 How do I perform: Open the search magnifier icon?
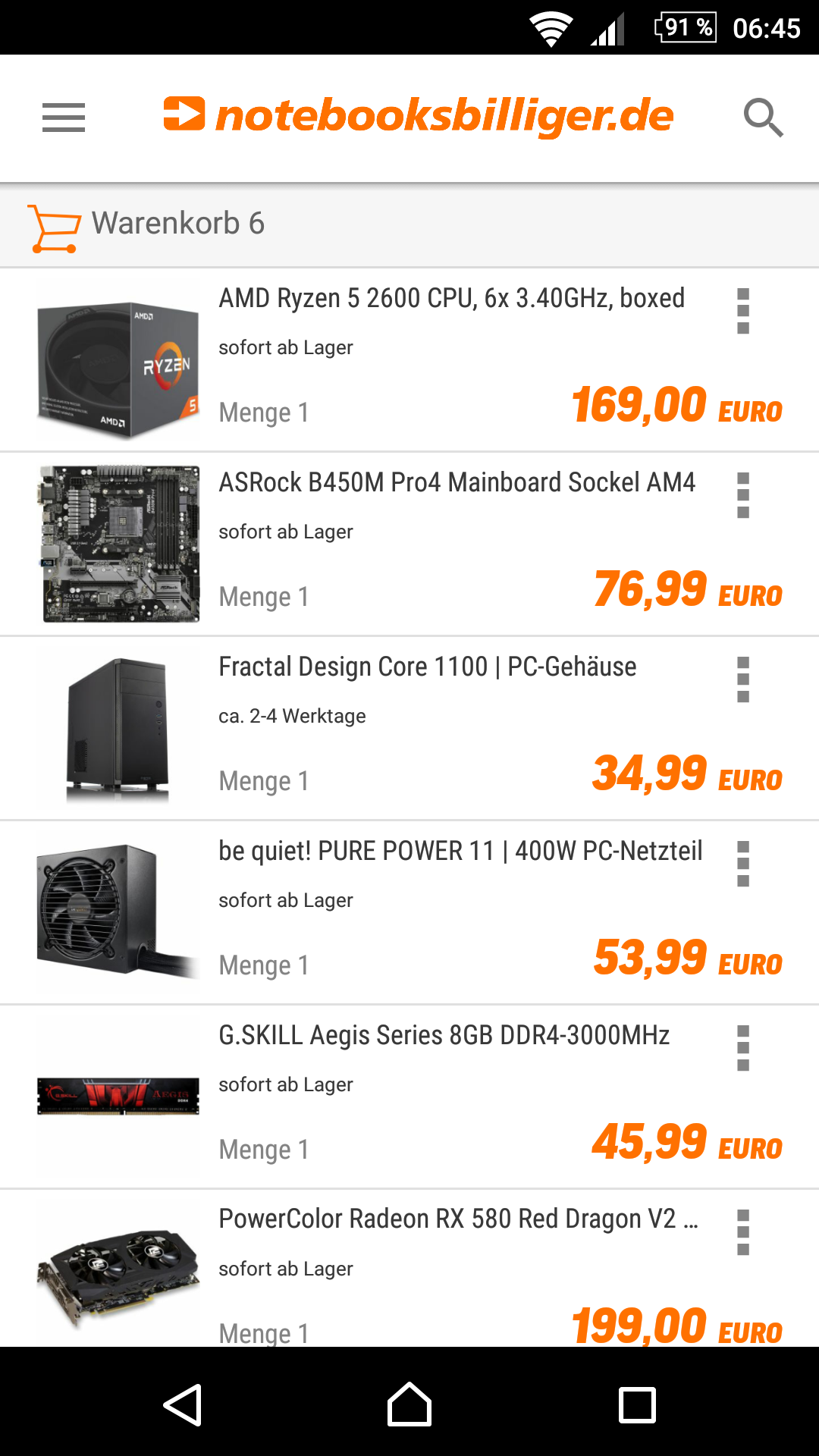(x=763, y=118)
